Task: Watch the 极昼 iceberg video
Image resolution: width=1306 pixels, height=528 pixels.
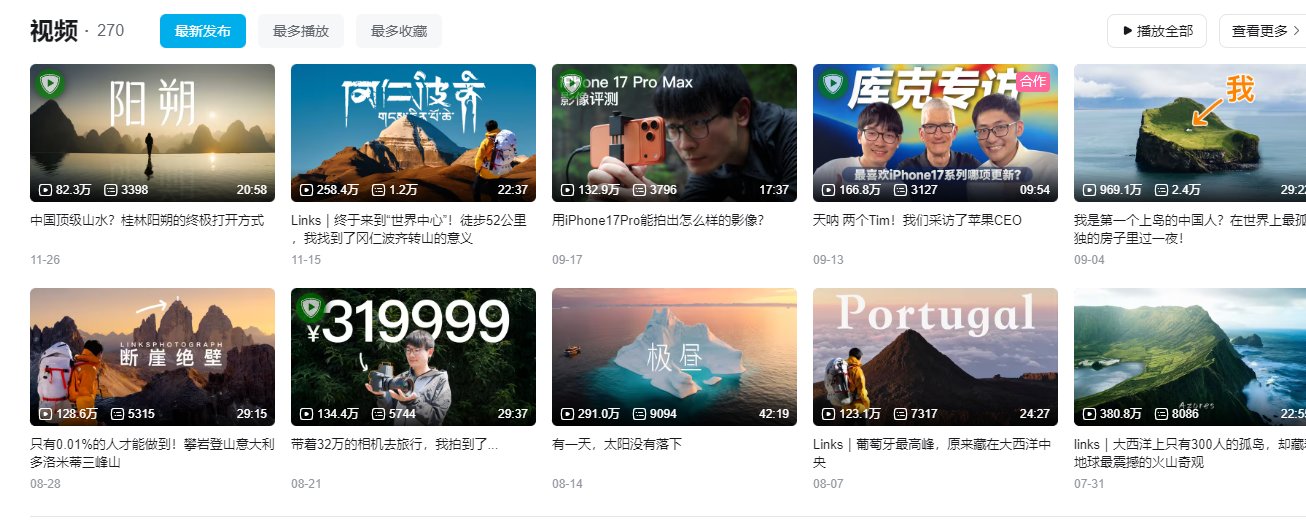Action: [674, 357]
